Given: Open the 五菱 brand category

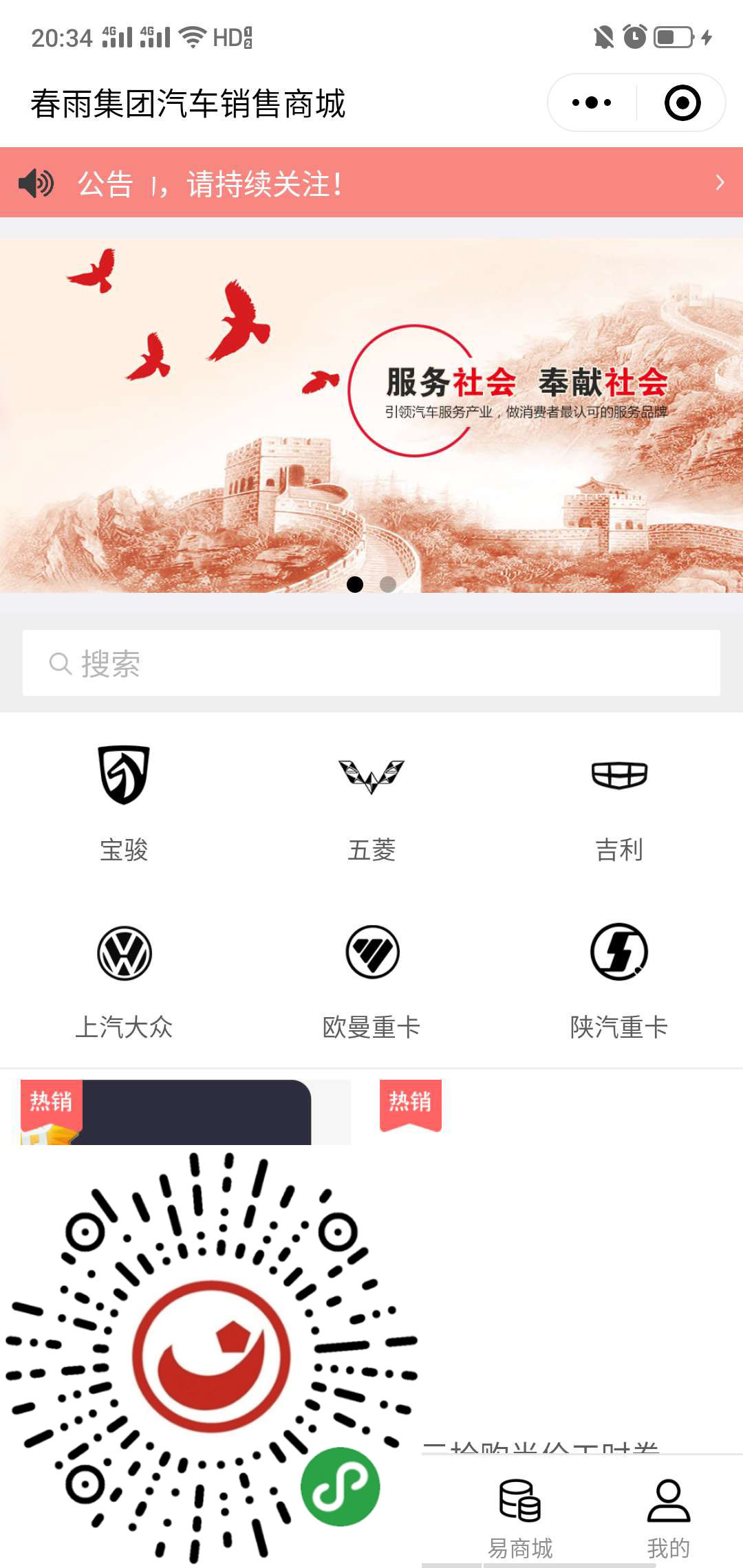Looking at the screenshot, I should click(371, 801).
